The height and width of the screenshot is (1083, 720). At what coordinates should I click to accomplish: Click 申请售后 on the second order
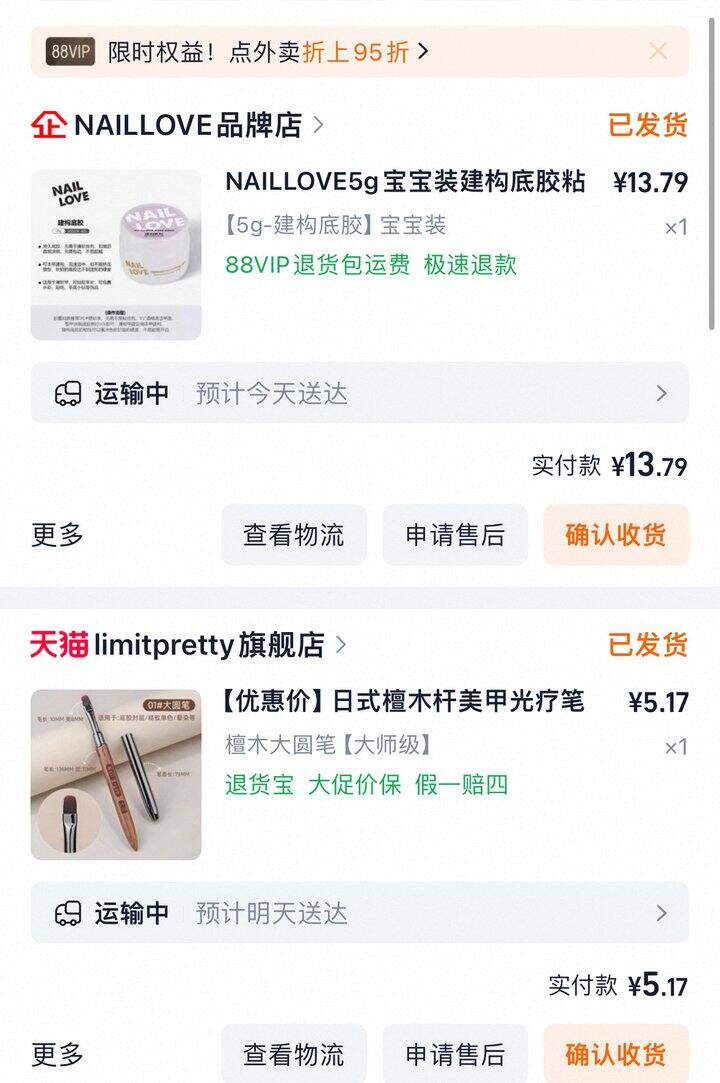pyautogui.click(x=455, y=1054)
